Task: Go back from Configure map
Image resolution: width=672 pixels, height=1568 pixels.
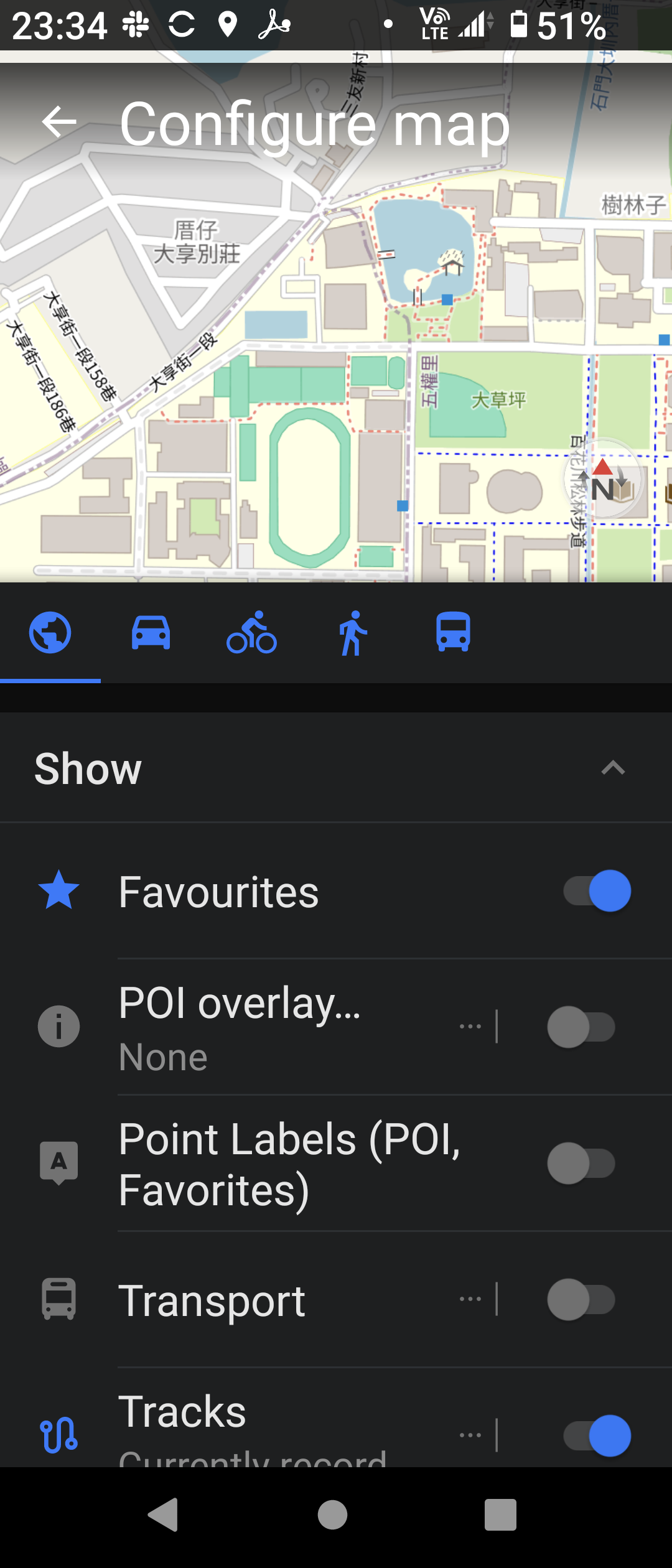Action: [x=59, y=122]
